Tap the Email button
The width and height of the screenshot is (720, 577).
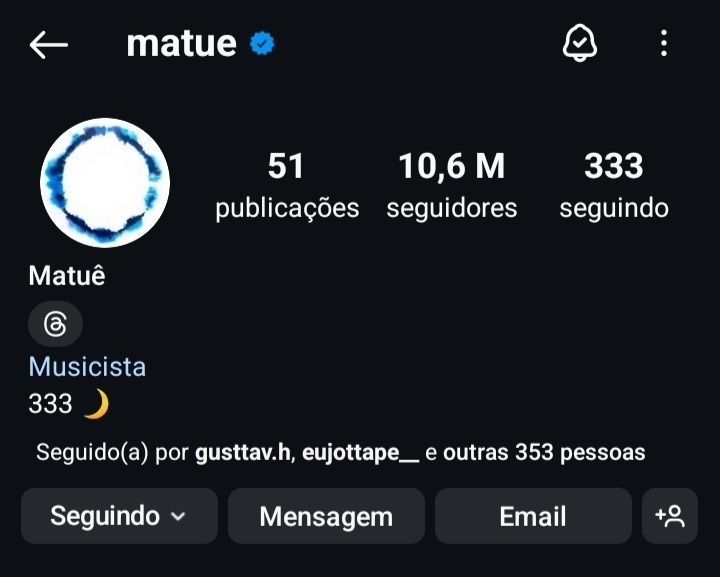pyautogui.click(x=533, y=516)
